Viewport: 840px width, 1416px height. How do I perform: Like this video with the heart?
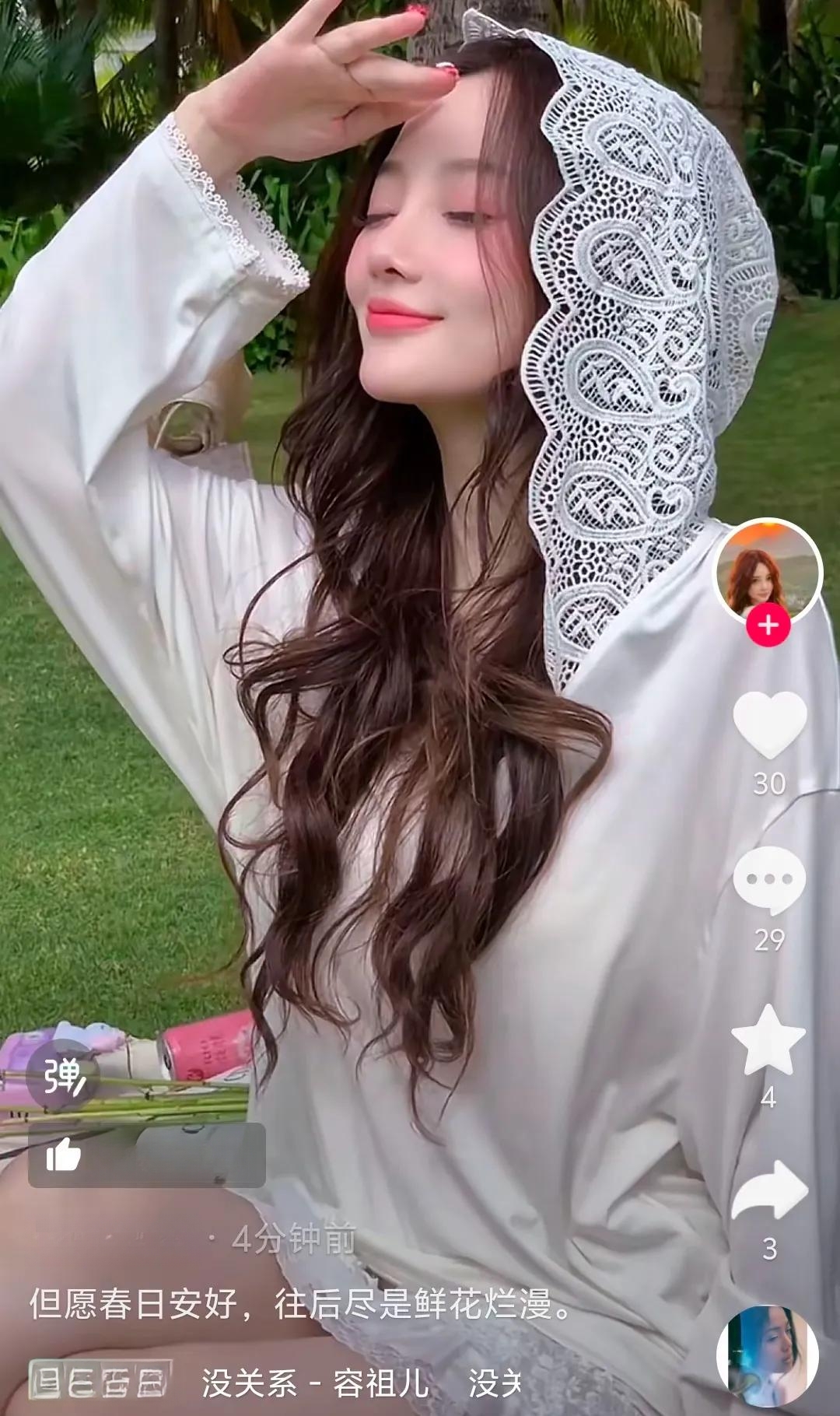point(769,724)
